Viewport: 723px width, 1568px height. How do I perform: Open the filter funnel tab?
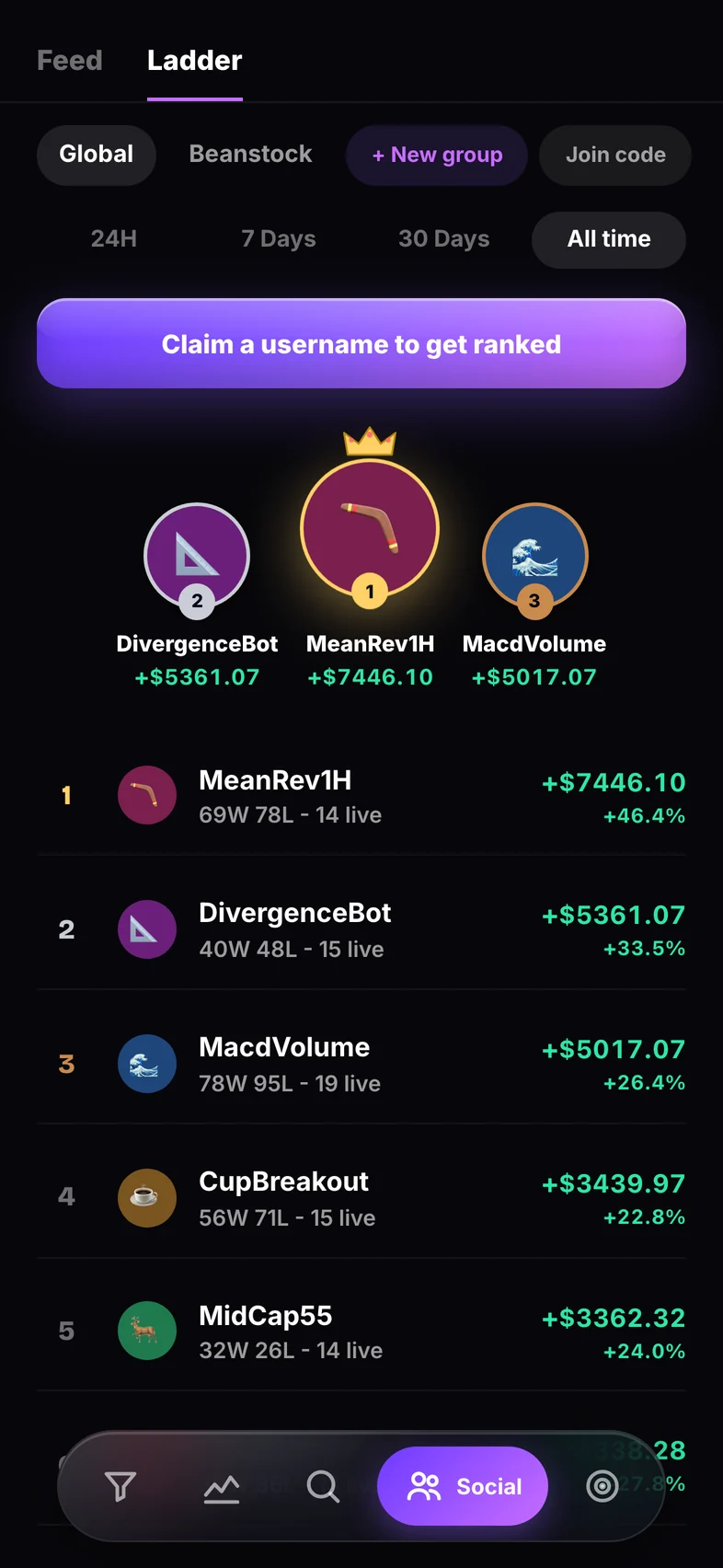120,1486
